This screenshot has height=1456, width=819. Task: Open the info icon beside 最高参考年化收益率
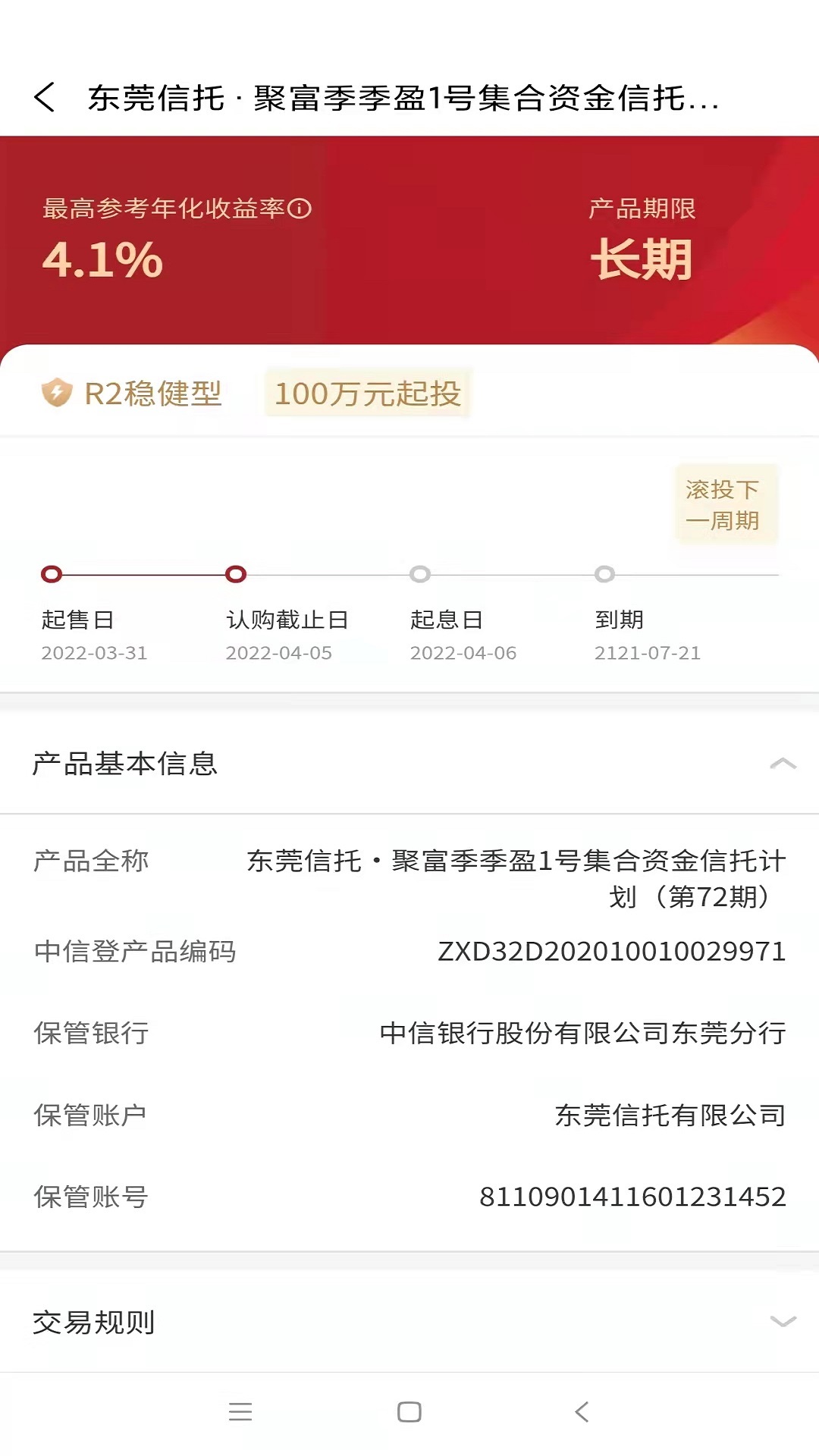(x=300, y=209)
